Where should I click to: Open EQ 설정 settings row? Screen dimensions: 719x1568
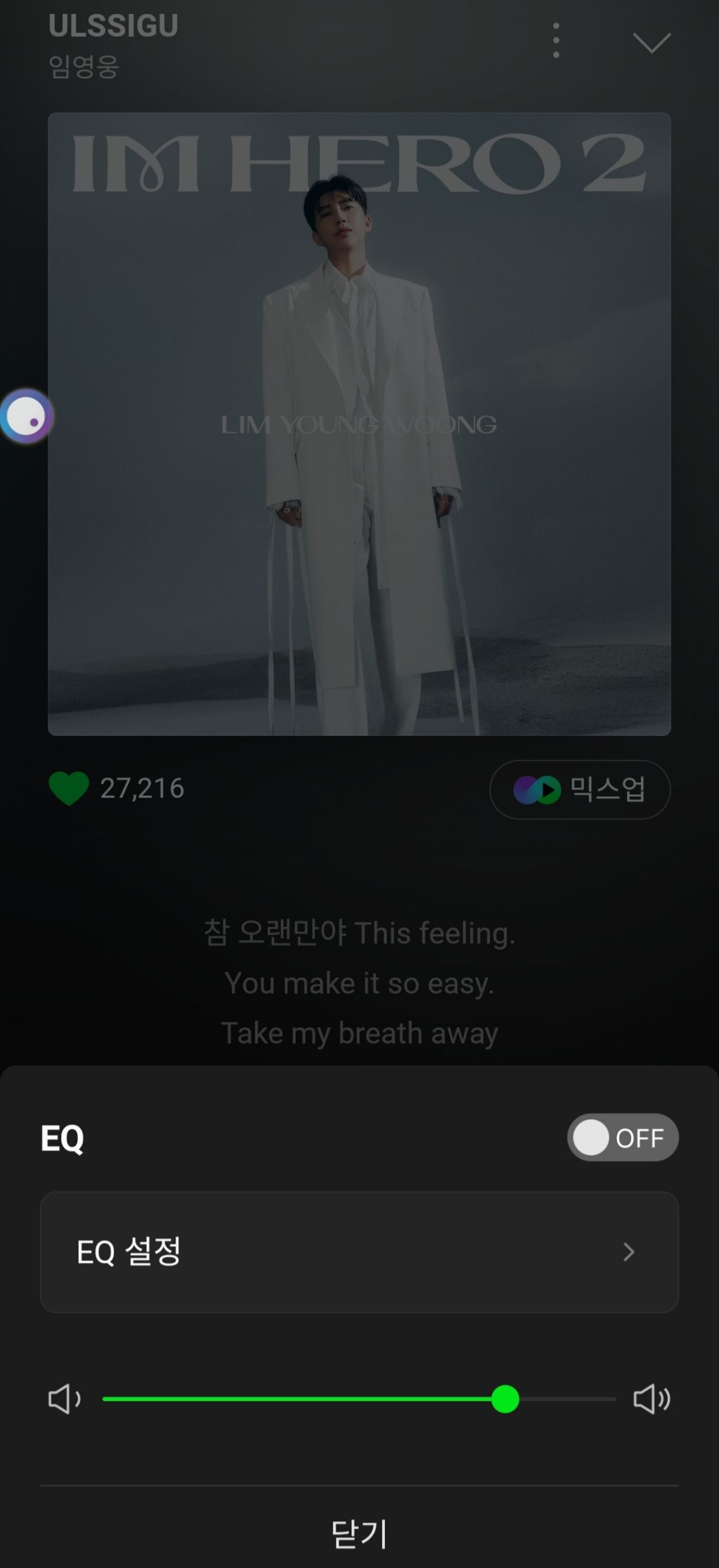[359, 1252]
